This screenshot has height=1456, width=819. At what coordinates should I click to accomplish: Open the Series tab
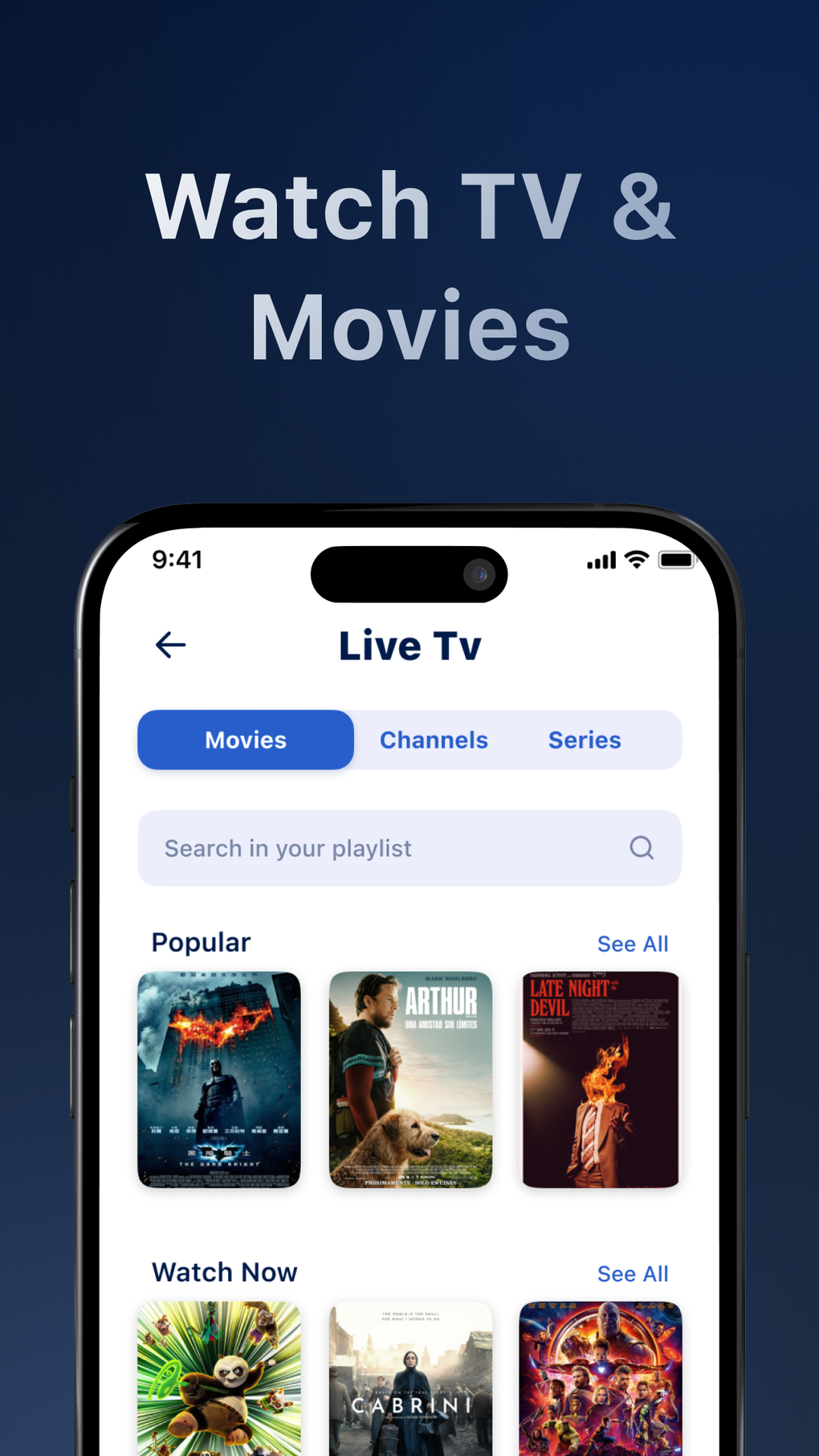point(584,740)
